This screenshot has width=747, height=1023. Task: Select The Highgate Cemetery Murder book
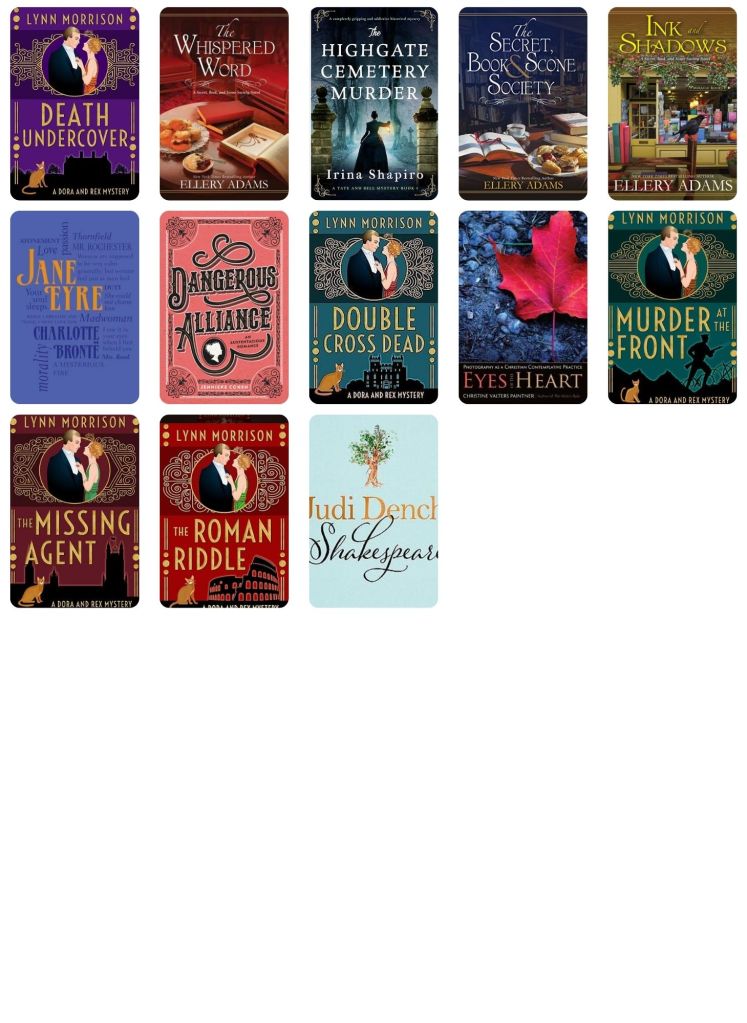click(x=374, y=104)
